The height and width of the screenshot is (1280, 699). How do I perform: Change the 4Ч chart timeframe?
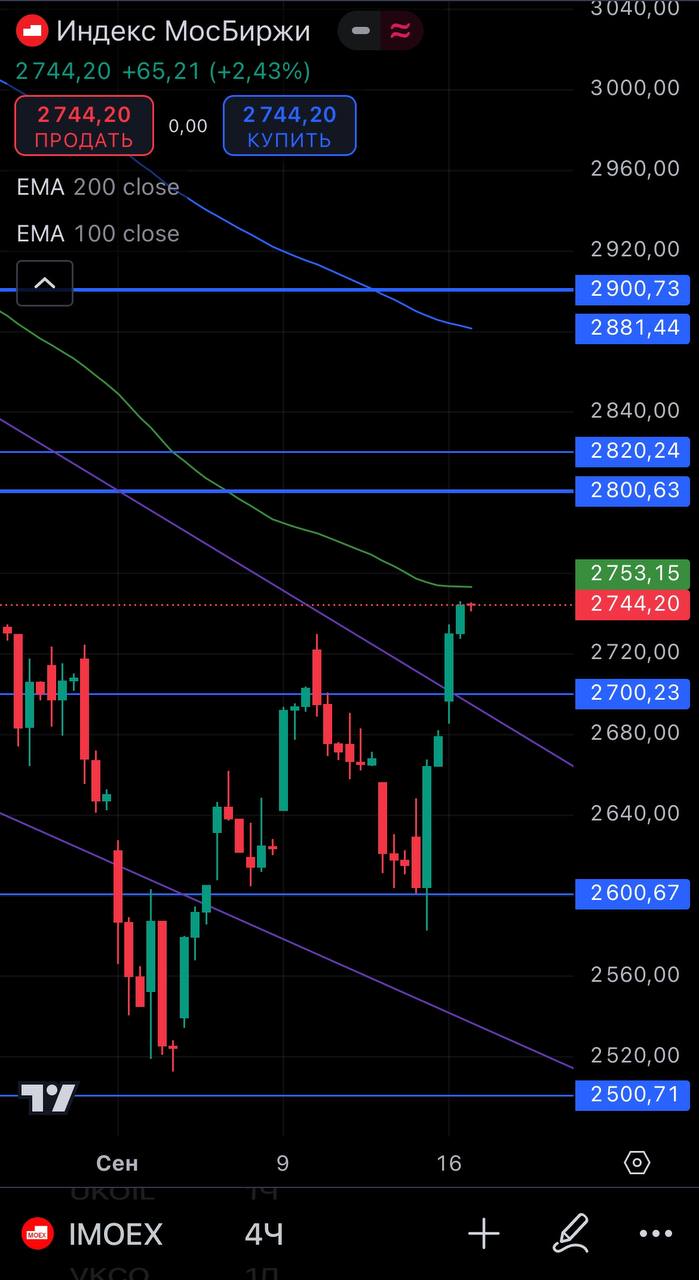264,1234
